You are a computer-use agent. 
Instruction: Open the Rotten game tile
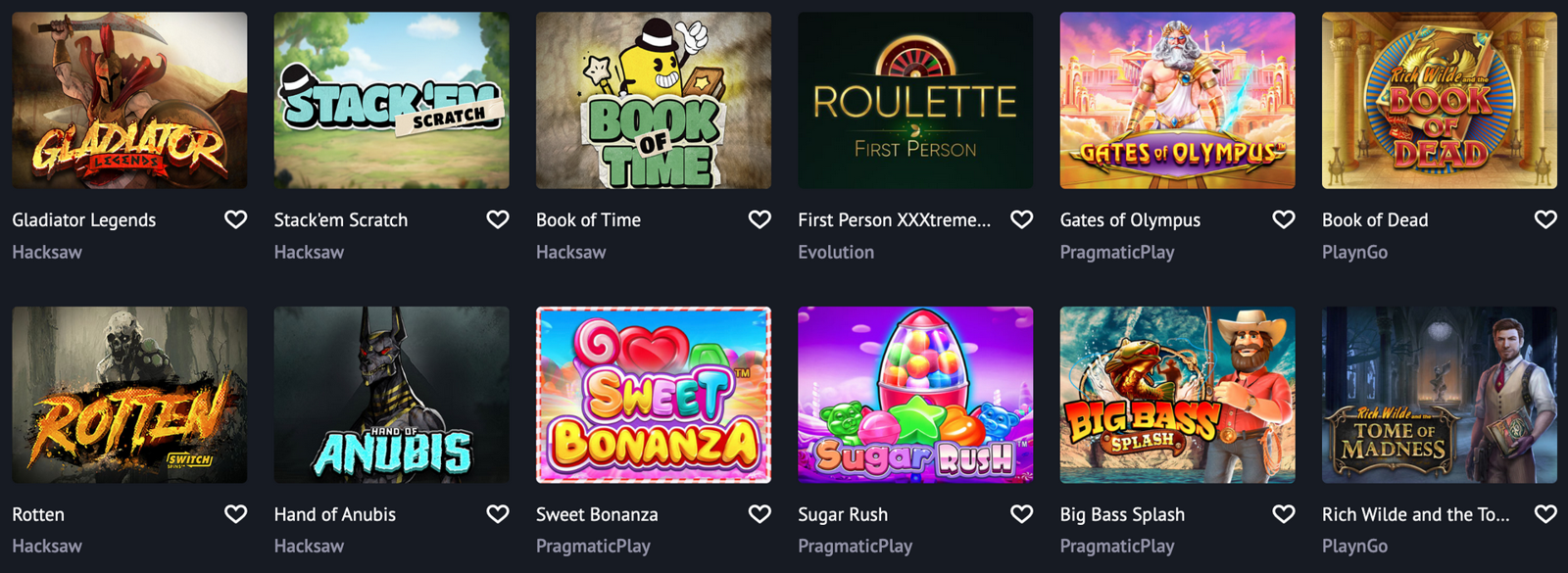click(129, 395)
